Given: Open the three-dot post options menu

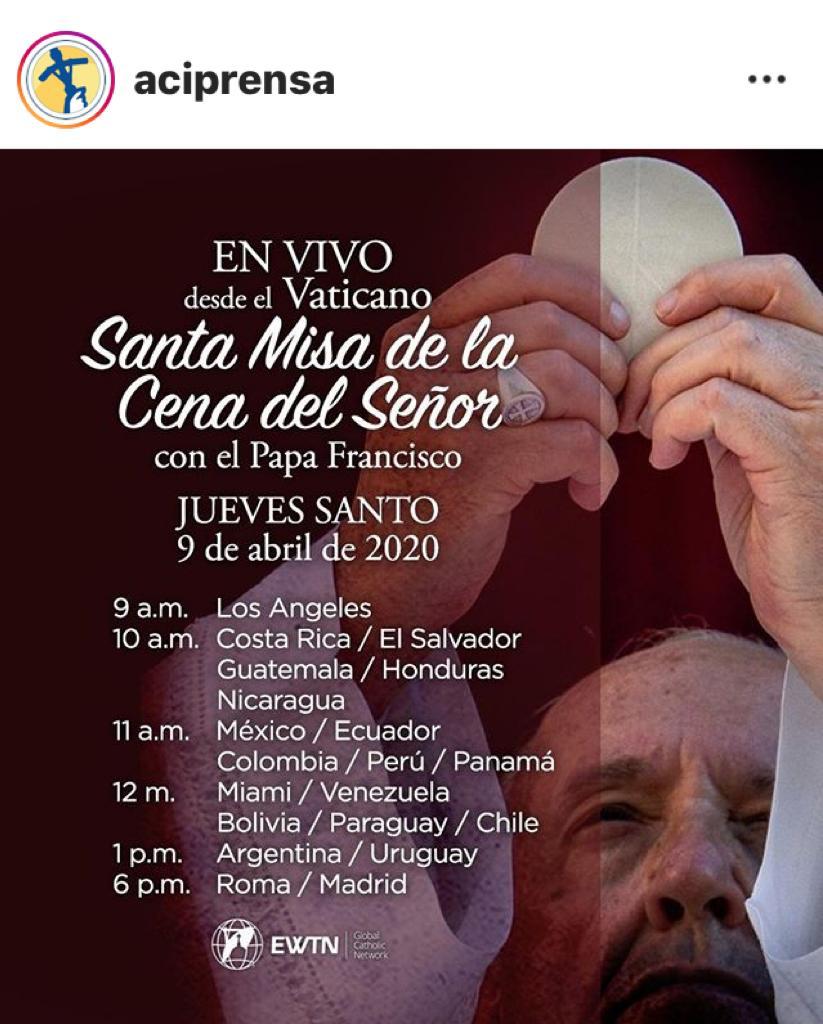Looking at the screenshot, I should coord(766,80).
